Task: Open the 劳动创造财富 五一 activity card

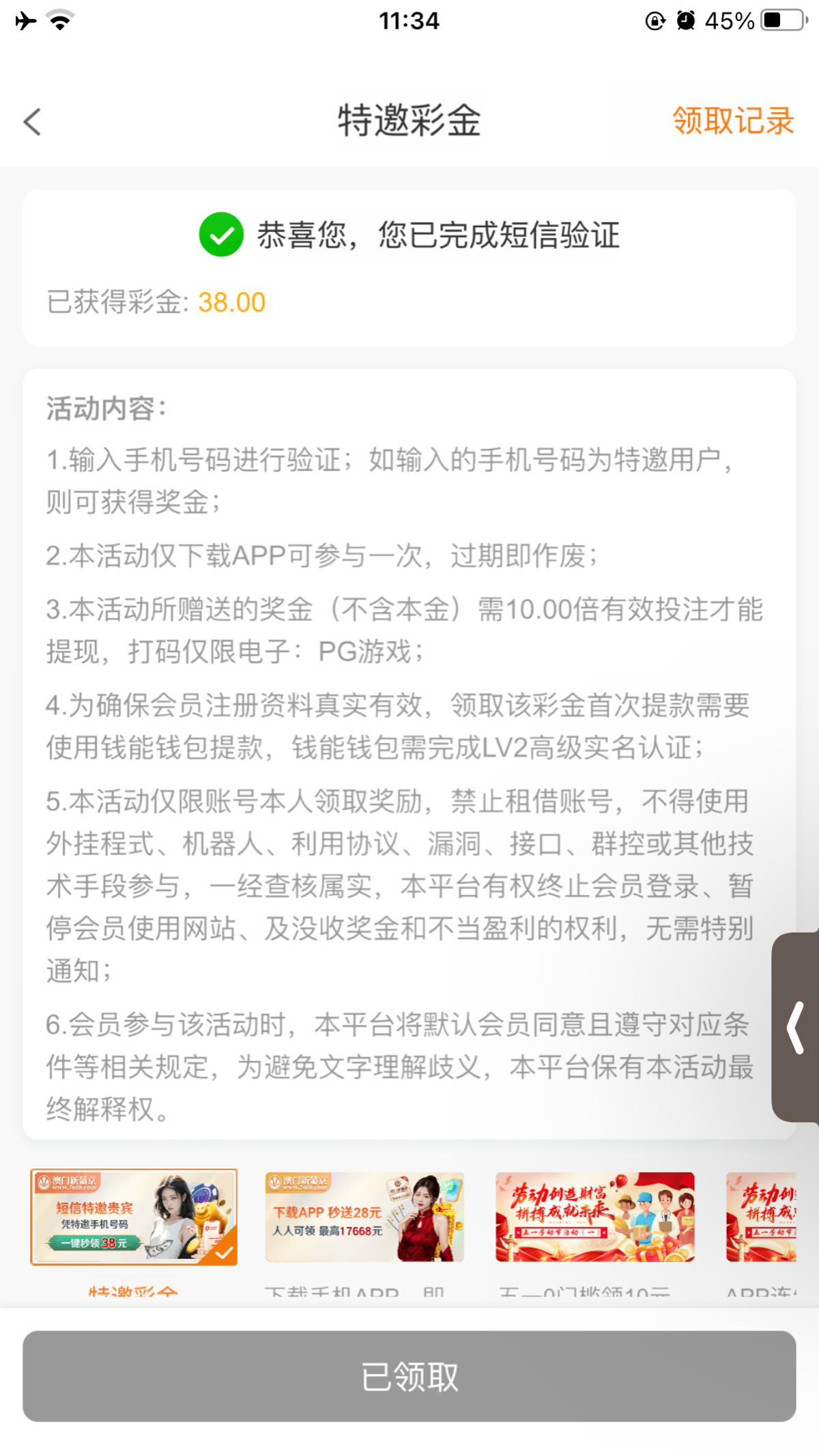Action: pos(594,1217)
